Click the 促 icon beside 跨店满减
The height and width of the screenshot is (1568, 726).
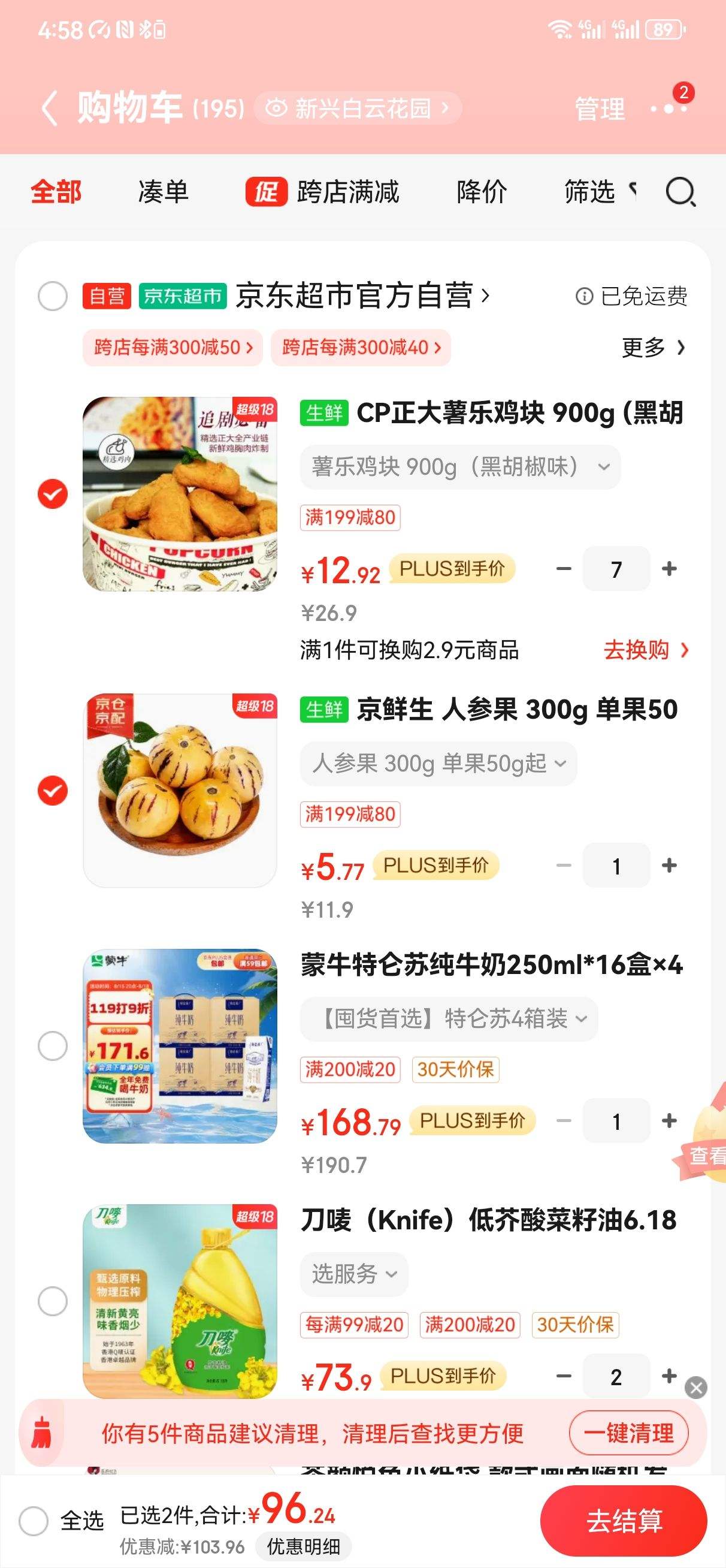pos(267,193)
